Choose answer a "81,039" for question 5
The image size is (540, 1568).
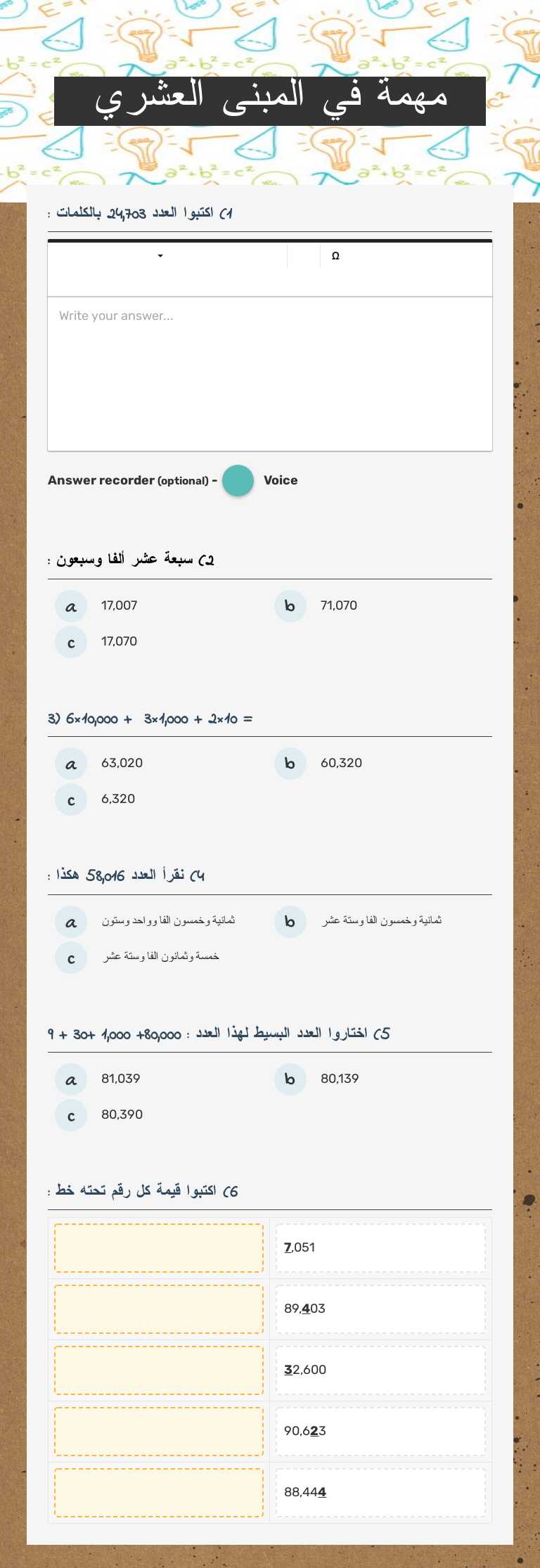pyautogui.click(x=70, y=1079)
